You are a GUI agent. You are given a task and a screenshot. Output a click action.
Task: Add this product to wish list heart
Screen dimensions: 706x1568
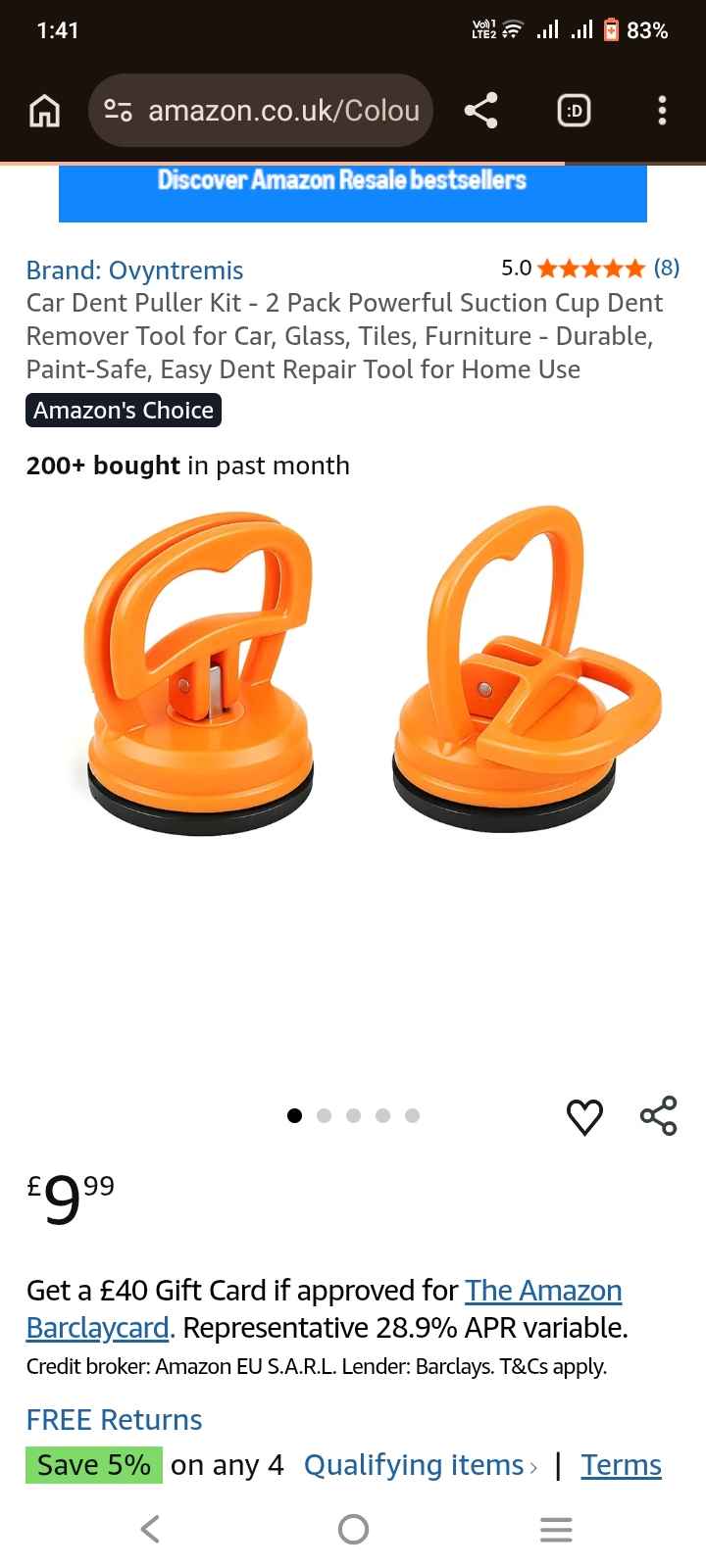584,1116
